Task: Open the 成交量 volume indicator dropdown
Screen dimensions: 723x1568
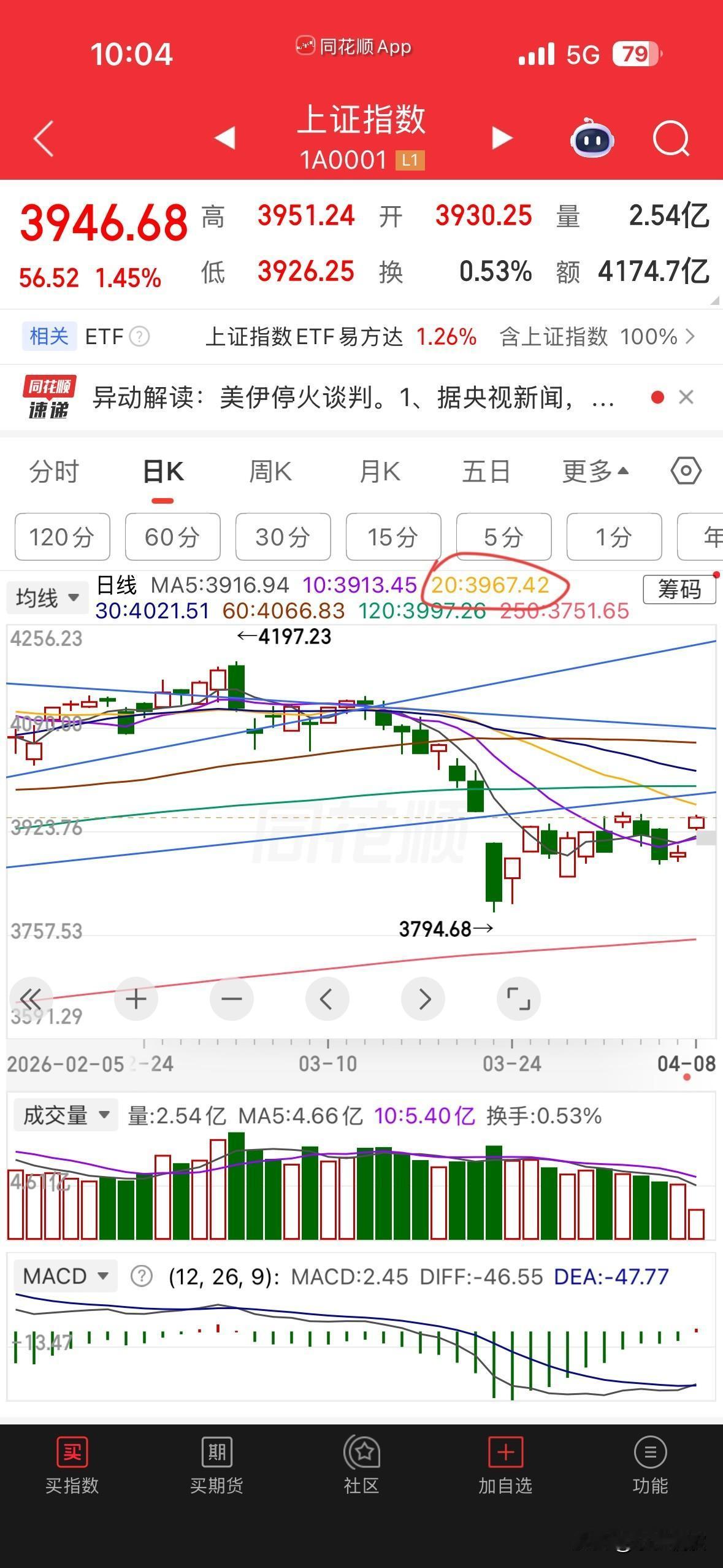Action: pyautogui.click(x=65, y=1115)
